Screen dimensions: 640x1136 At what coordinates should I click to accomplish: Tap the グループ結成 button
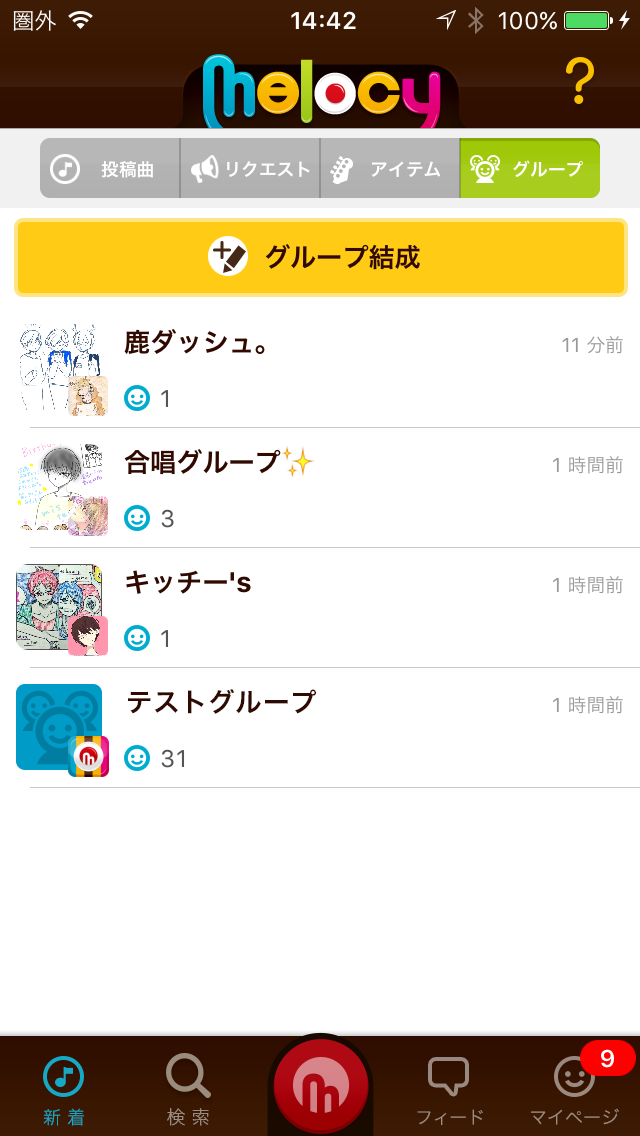coord(320,257)
